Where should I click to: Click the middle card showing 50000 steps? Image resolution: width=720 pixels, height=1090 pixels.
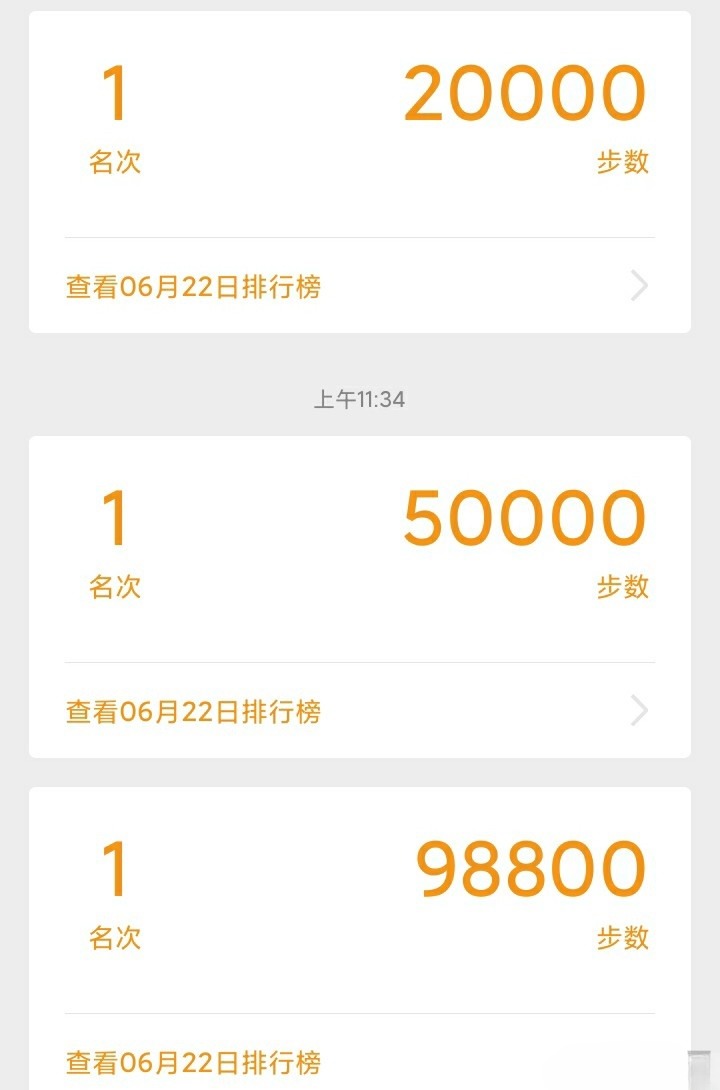(360, 595)
